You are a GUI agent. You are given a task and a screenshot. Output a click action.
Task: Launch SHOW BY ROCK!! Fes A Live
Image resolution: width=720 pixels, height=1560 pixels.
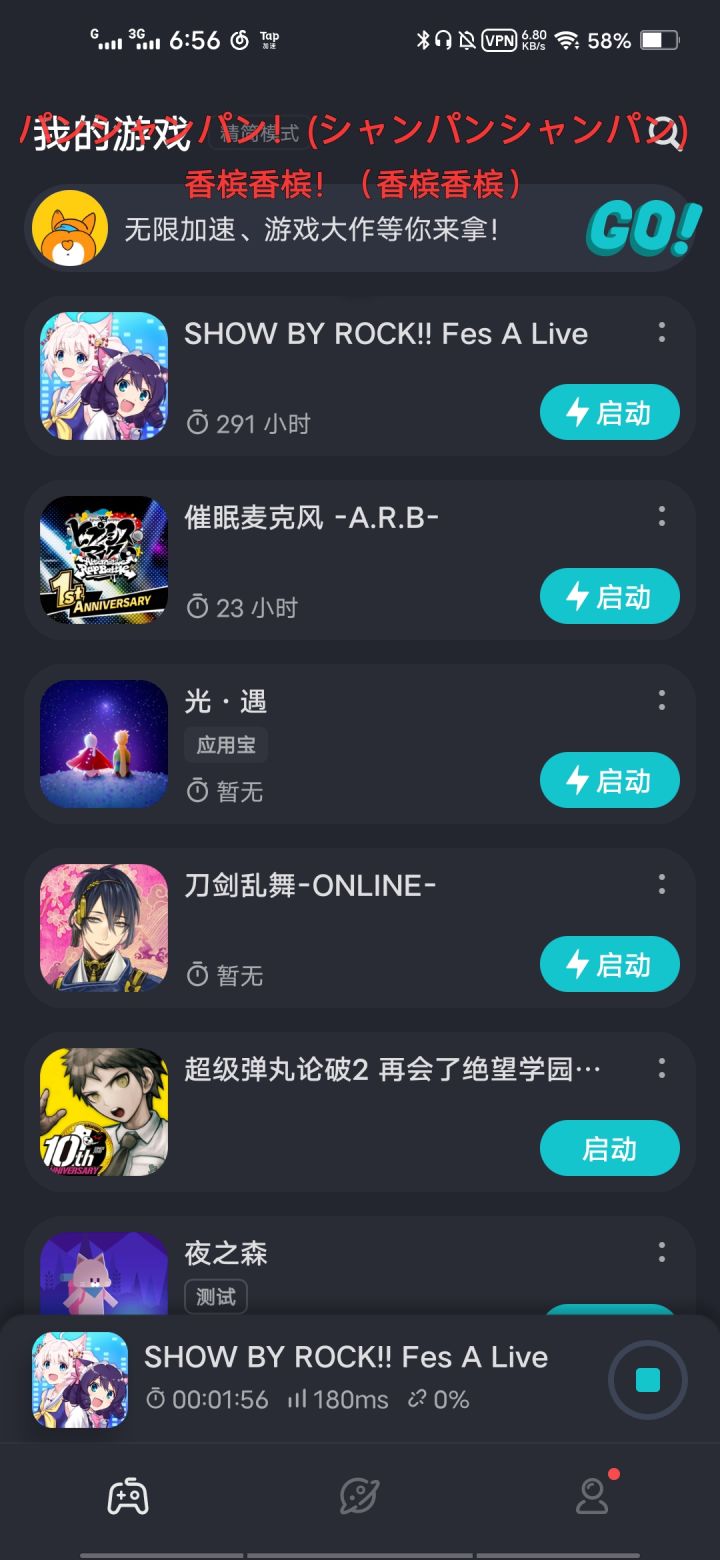pyautogui.click(x=609, y=412)
